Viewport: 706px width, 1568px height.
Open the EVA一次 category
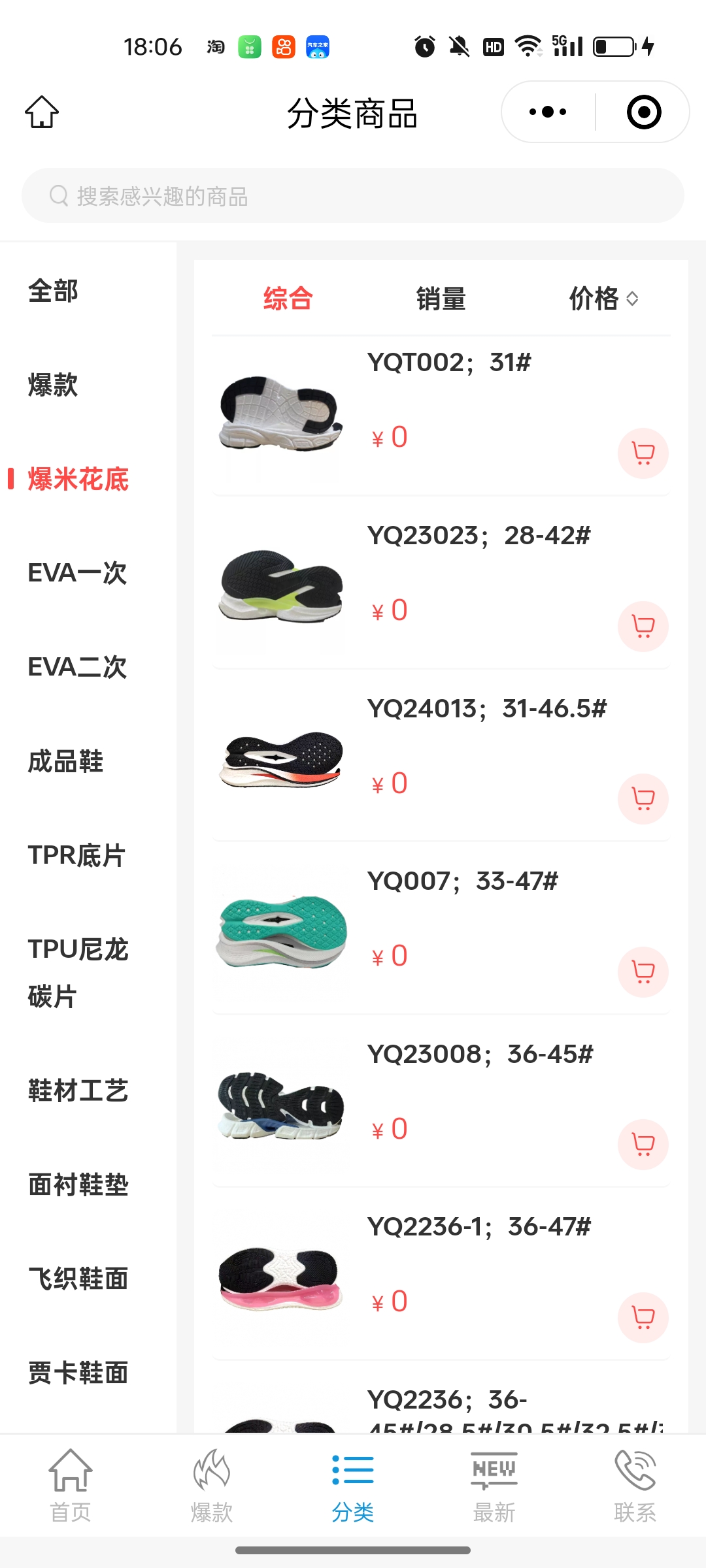77,574
